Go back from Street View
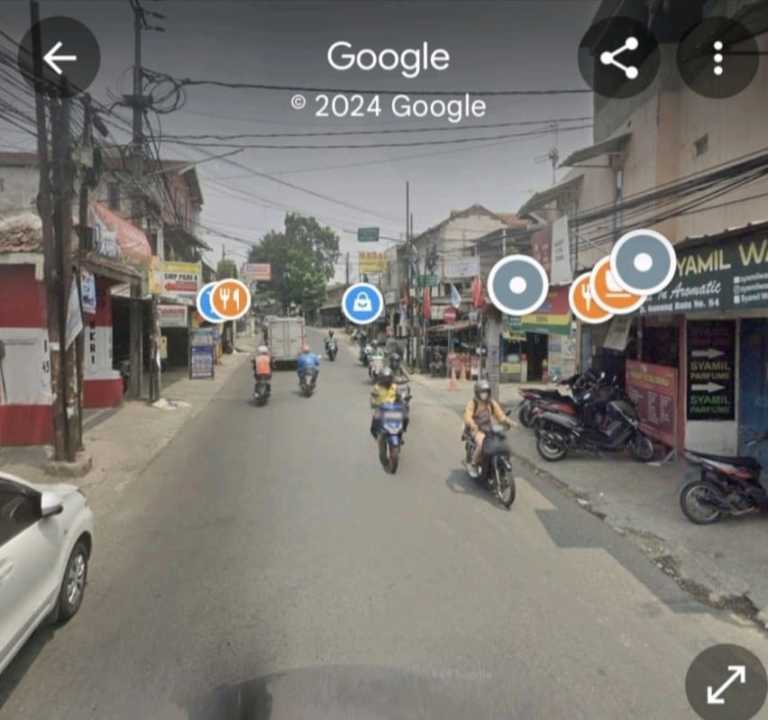 [59, 57]
